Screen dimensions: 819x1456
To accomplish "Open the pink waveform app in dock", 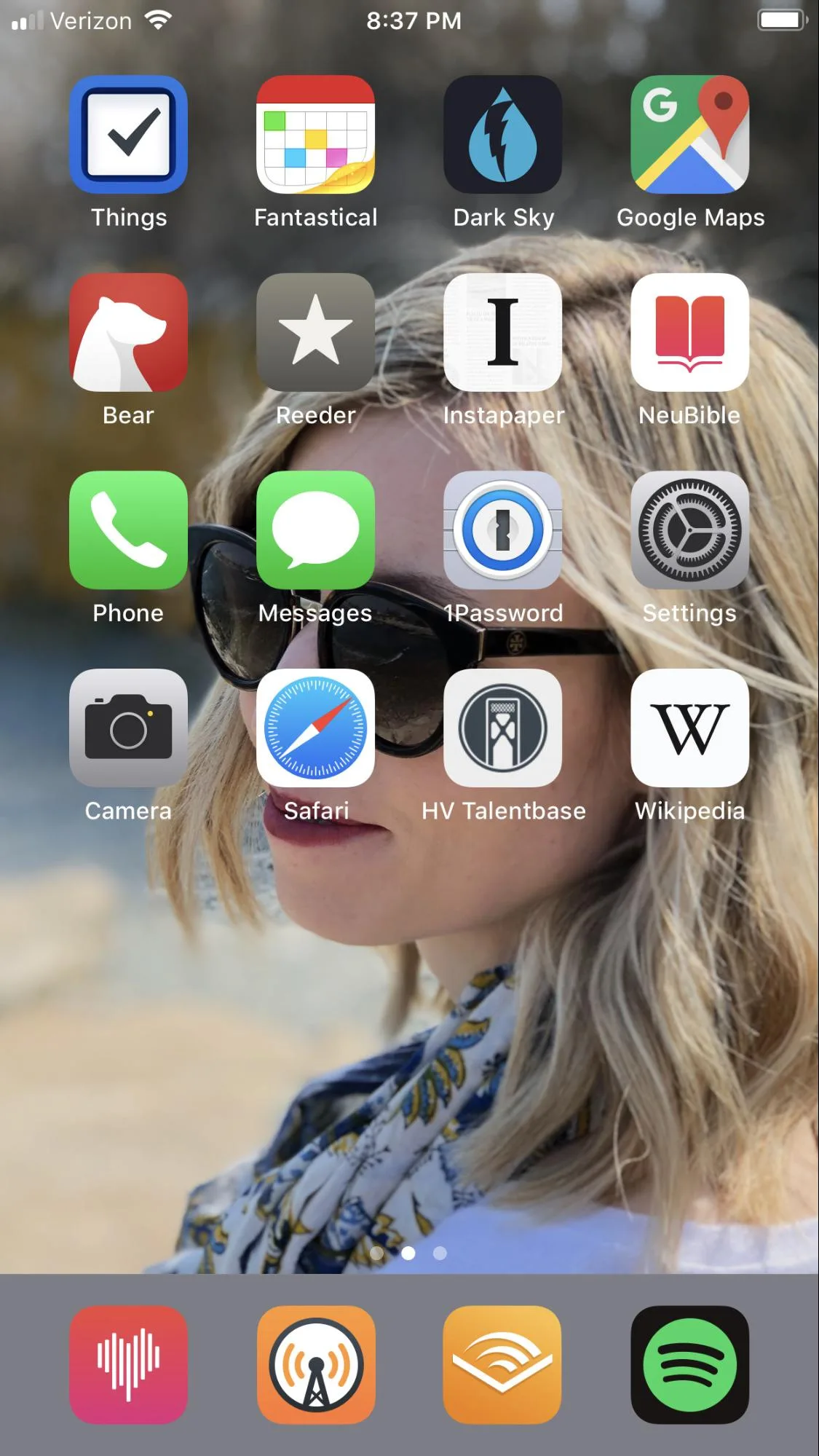I will point(128,1365).
